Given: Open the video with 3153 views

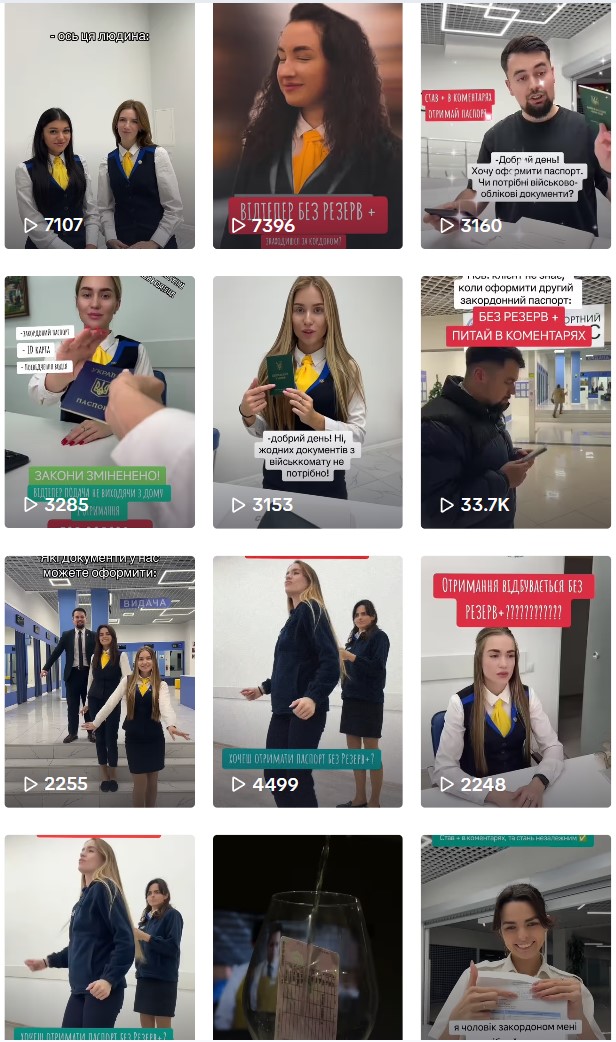Looking at the screenshot, I should click(x=307, y=400).
